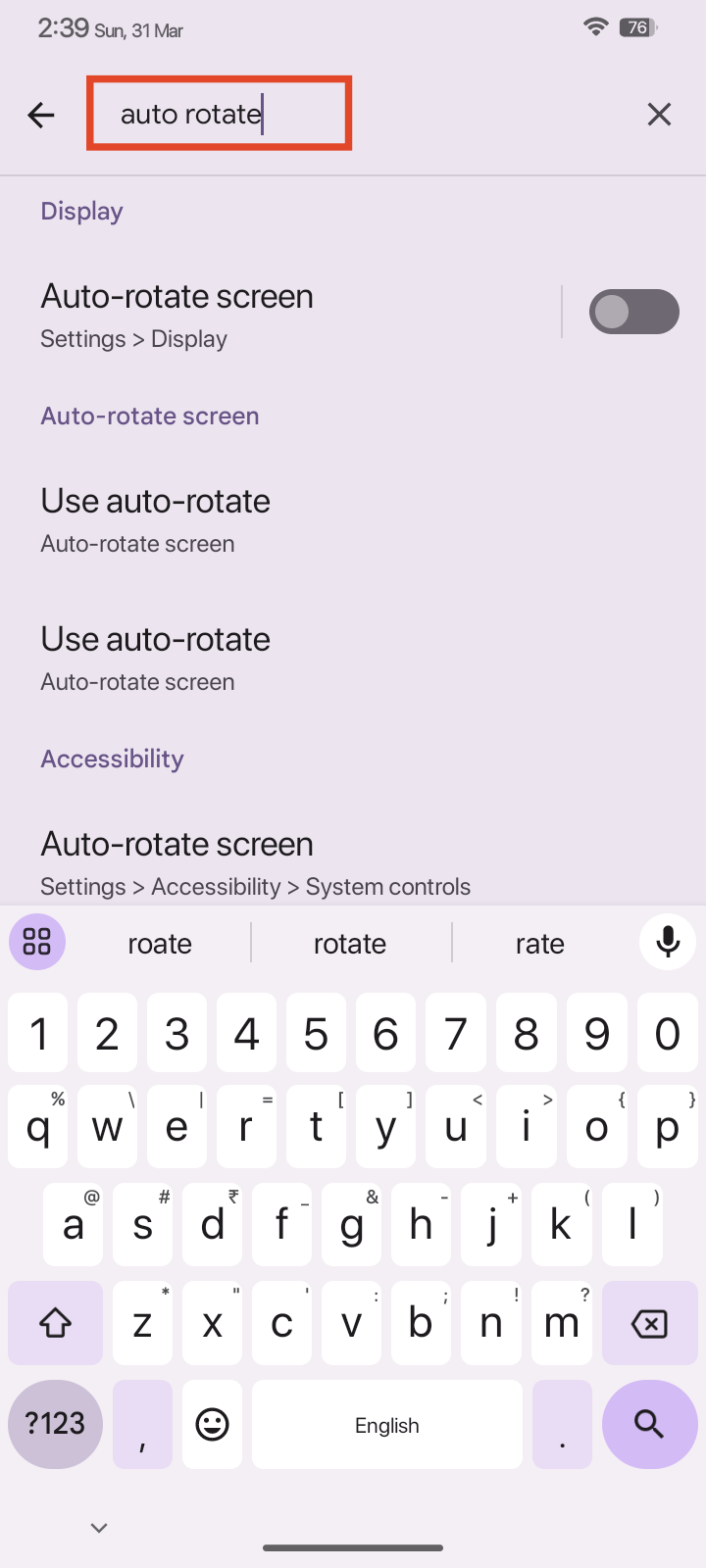
Task: Open the emoji picker on the keyboard
Action: [212, 1424]
